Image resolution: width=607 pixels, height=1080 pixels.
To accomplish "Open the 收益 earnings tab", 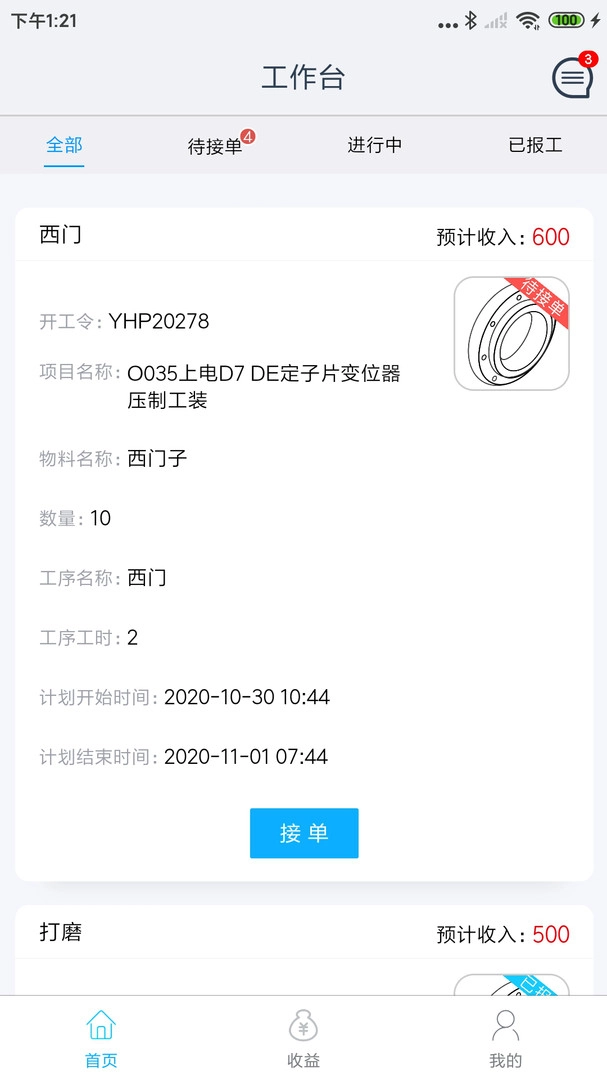I will point(304,1039).
